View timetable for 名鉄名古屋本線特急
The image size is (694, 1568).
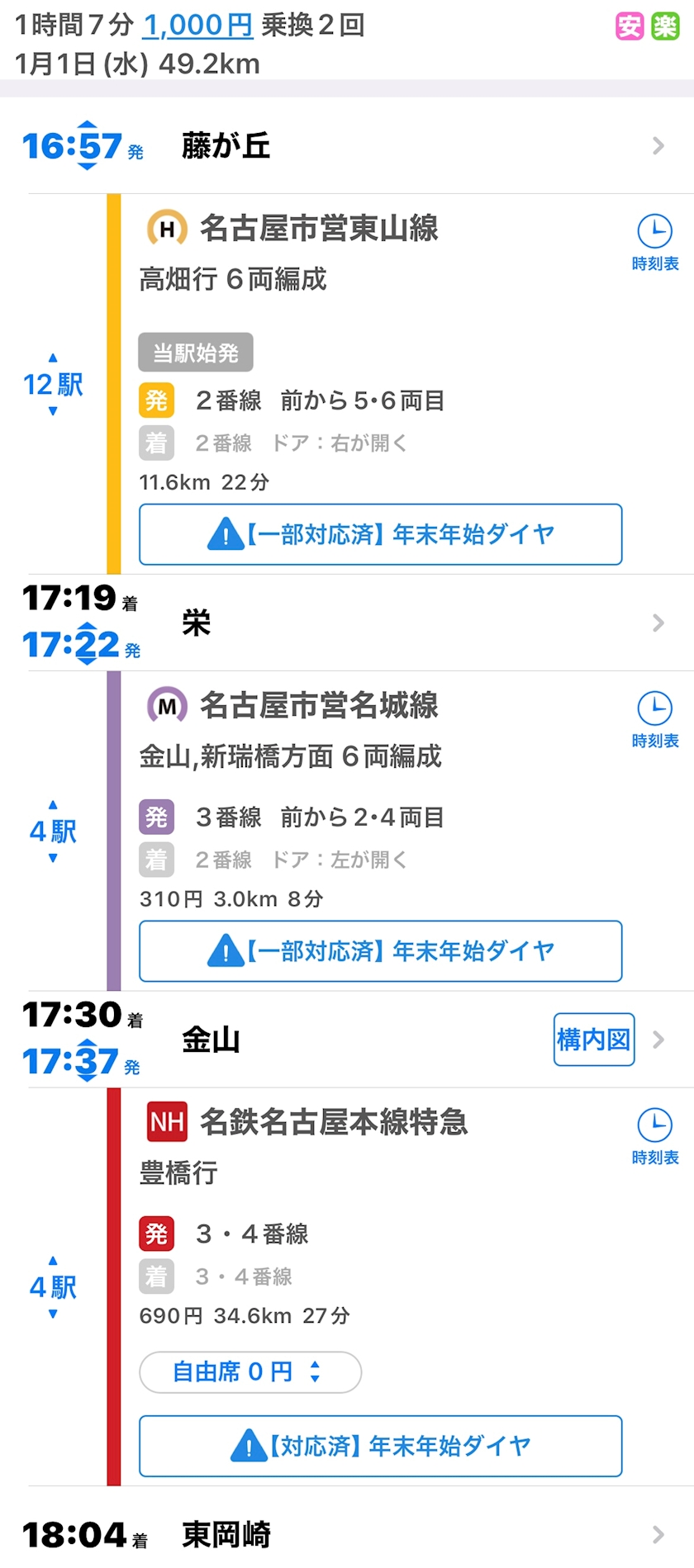654,1136
